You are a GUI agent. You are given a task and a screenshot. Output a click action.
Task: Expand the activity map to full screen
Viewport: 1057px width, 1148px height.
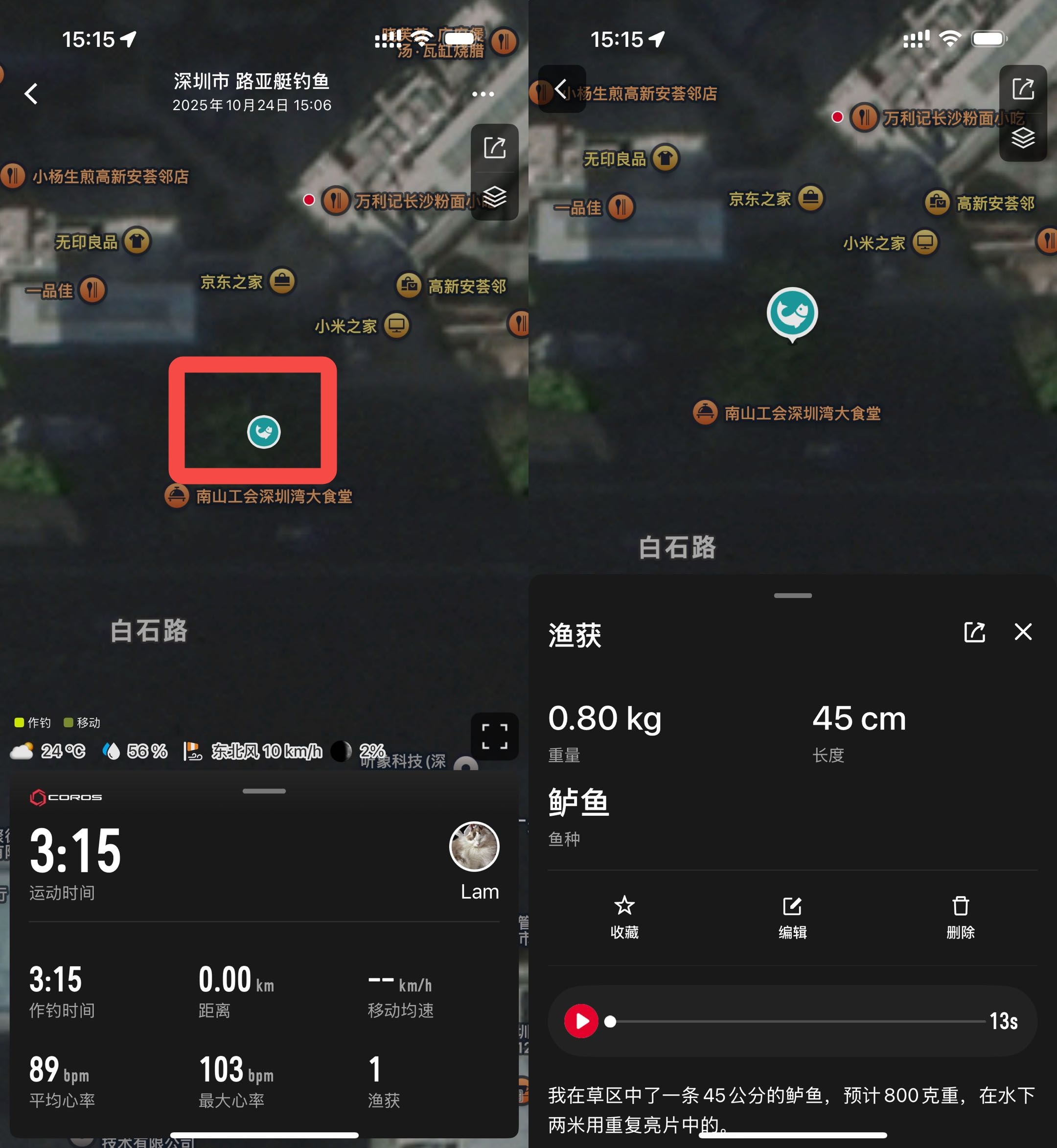click(x=494, y=736)
